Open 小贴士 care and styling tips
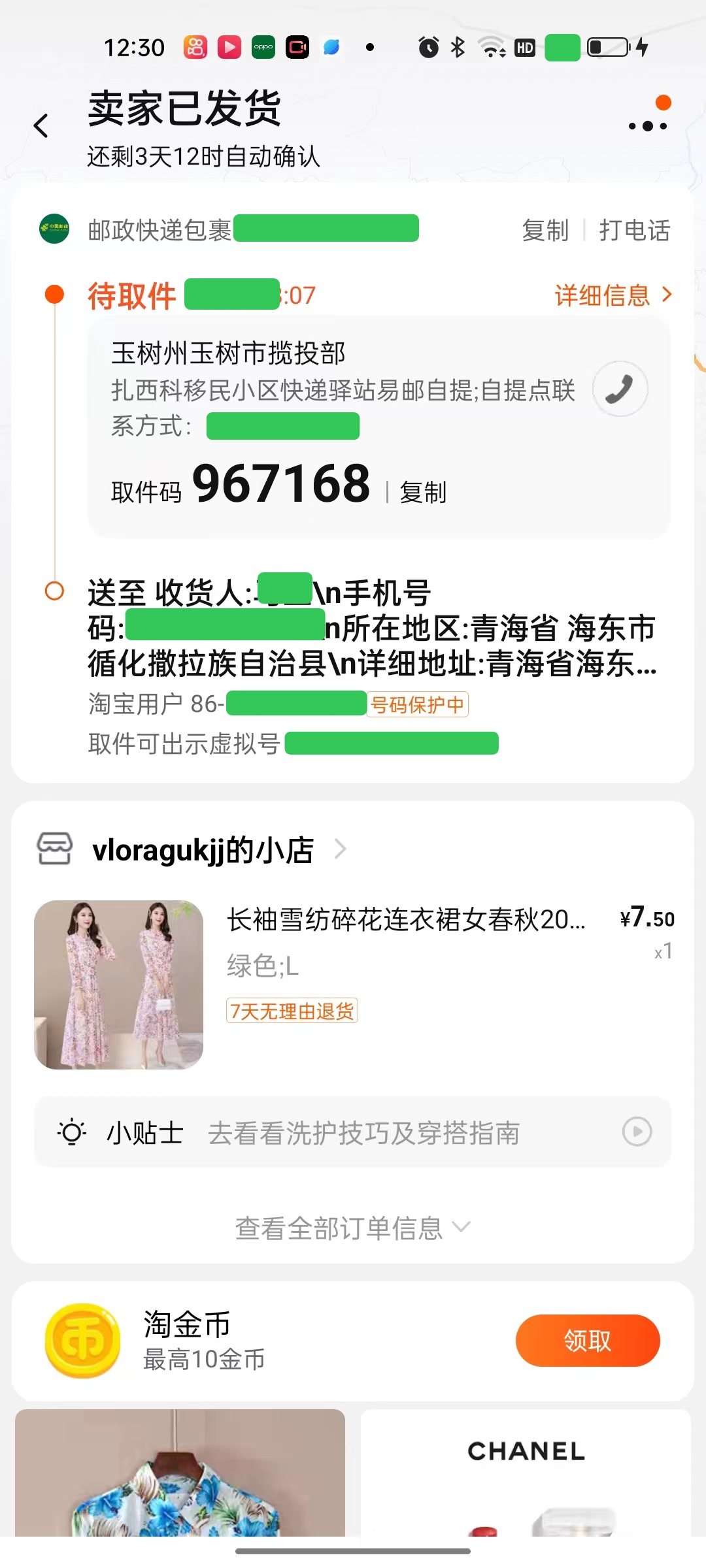The width and height of the screenshot is (706, 1568). pos(353,1132)
